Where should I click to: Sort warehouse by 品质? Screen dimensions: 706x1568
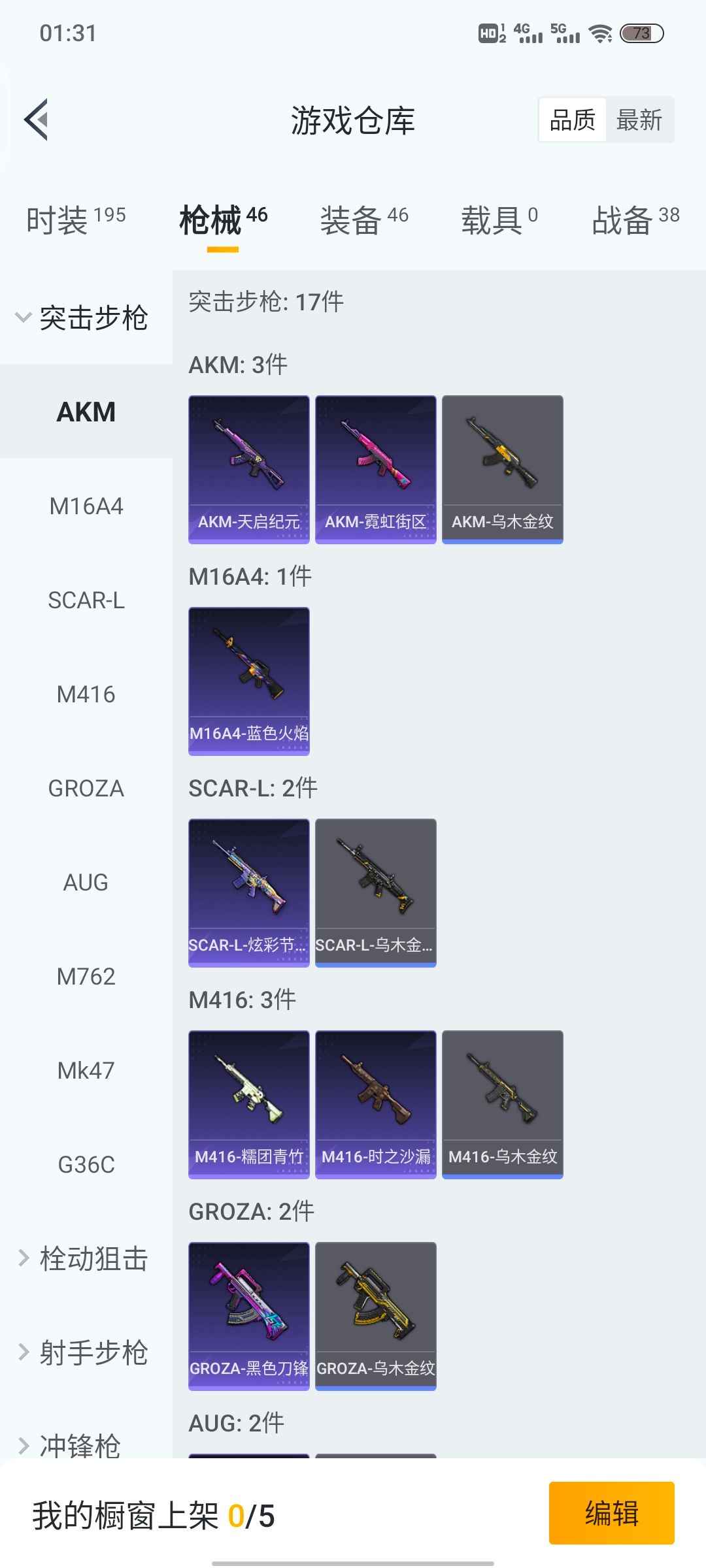[573, 120]
